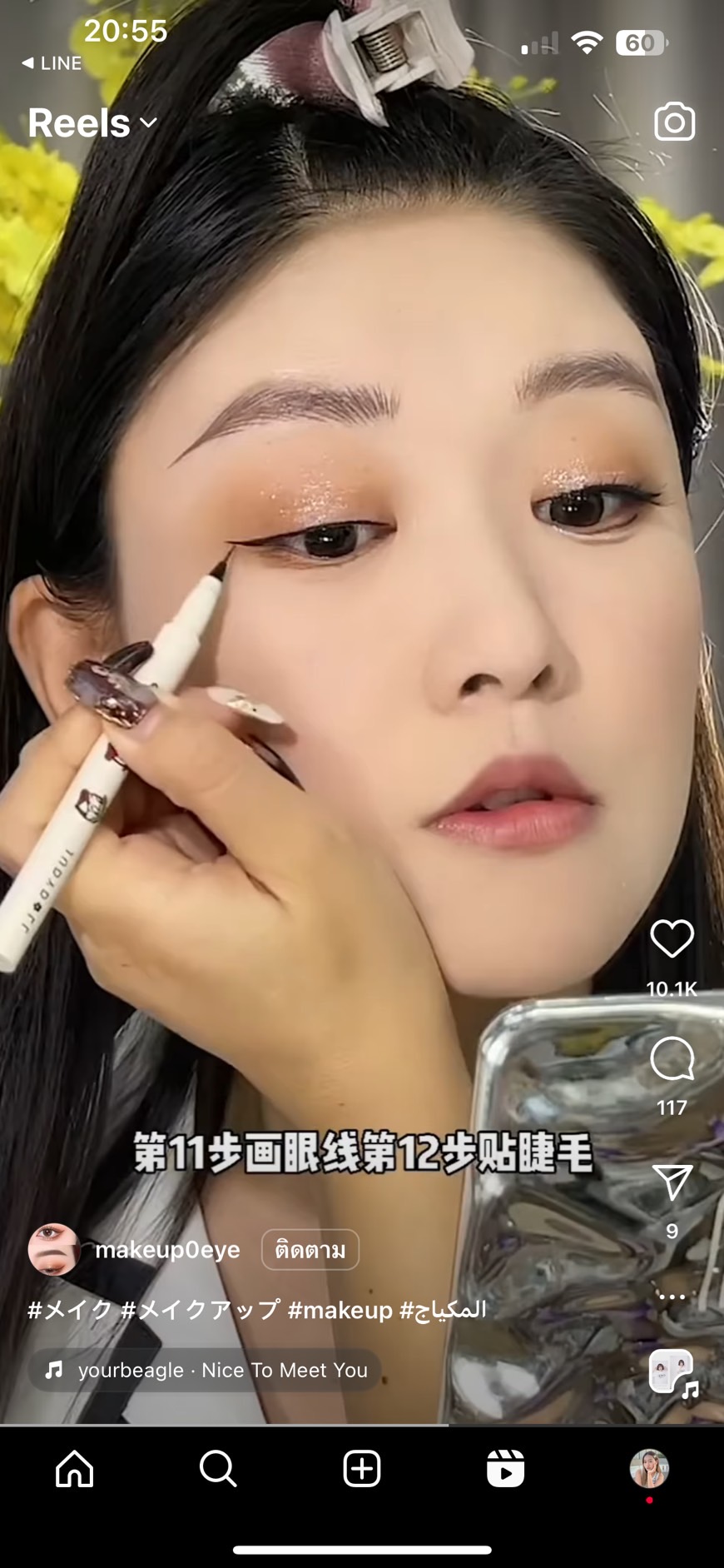This screenshot has height=1568, width=724.
Task: Select the Reels tab in the bottom bar
Action: [x=505, y=1468]
